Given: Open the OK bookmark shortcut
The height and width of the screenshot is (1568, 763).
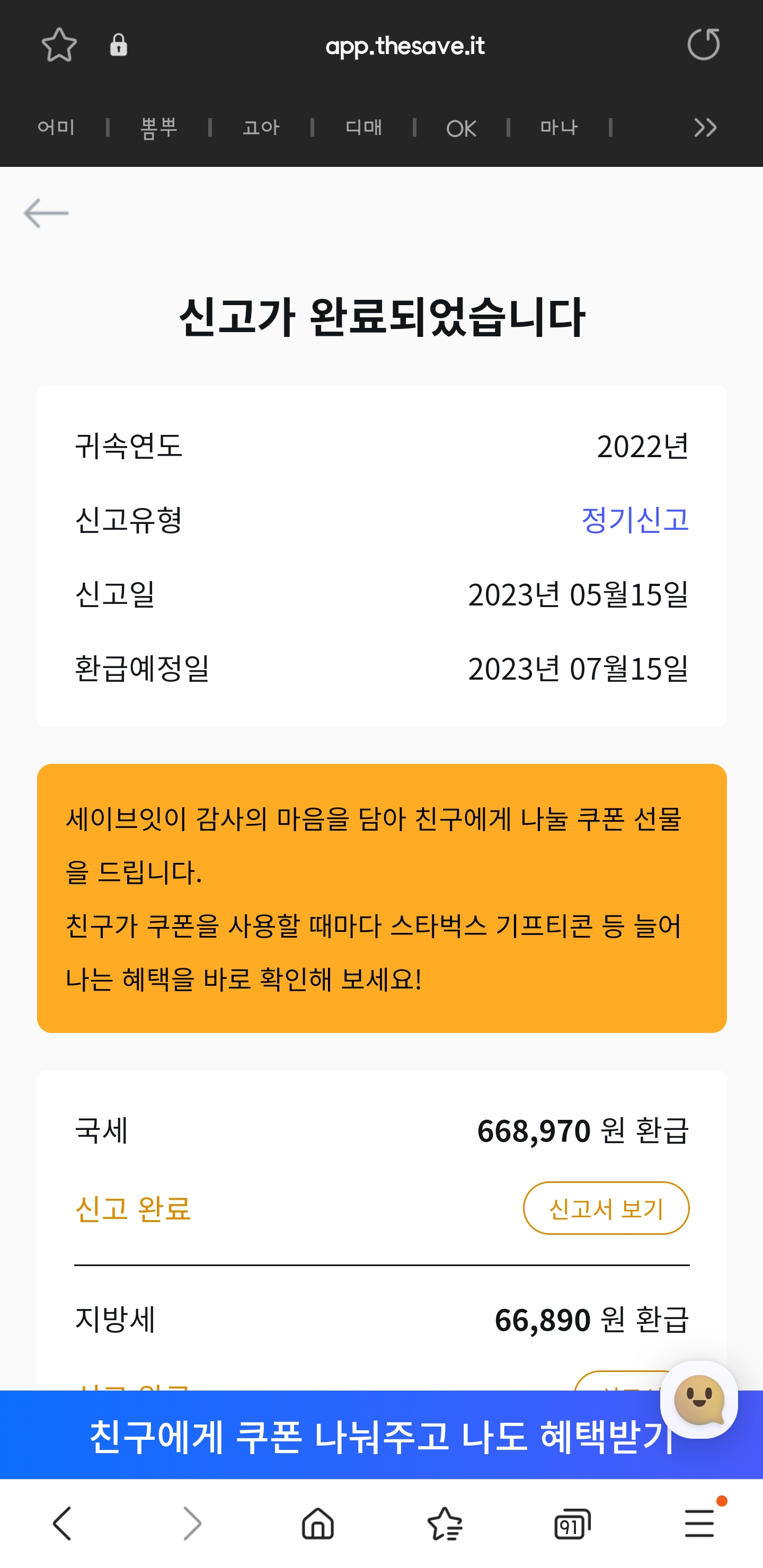Looking at the screenshot, I should tap(461, 128).
